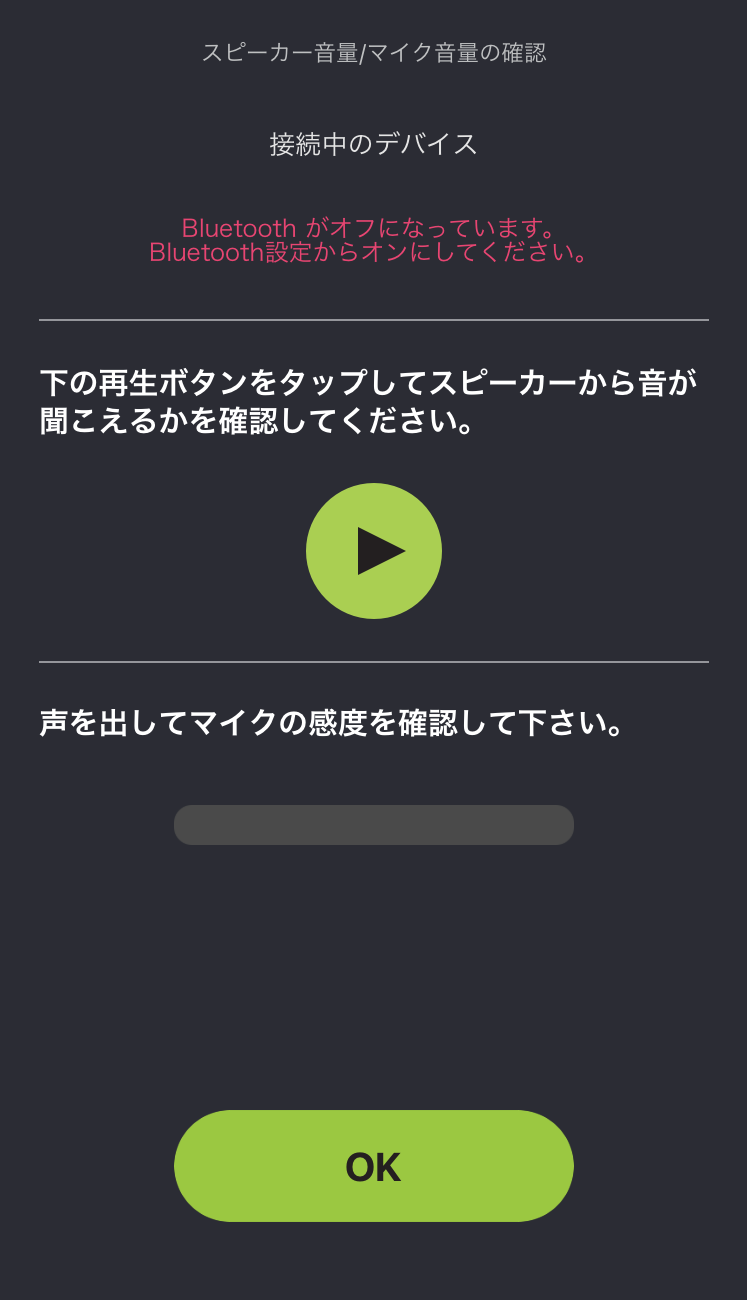747x1300 pixels.
Task: Tap the green play button to test speaker
Action: [373, 551]
